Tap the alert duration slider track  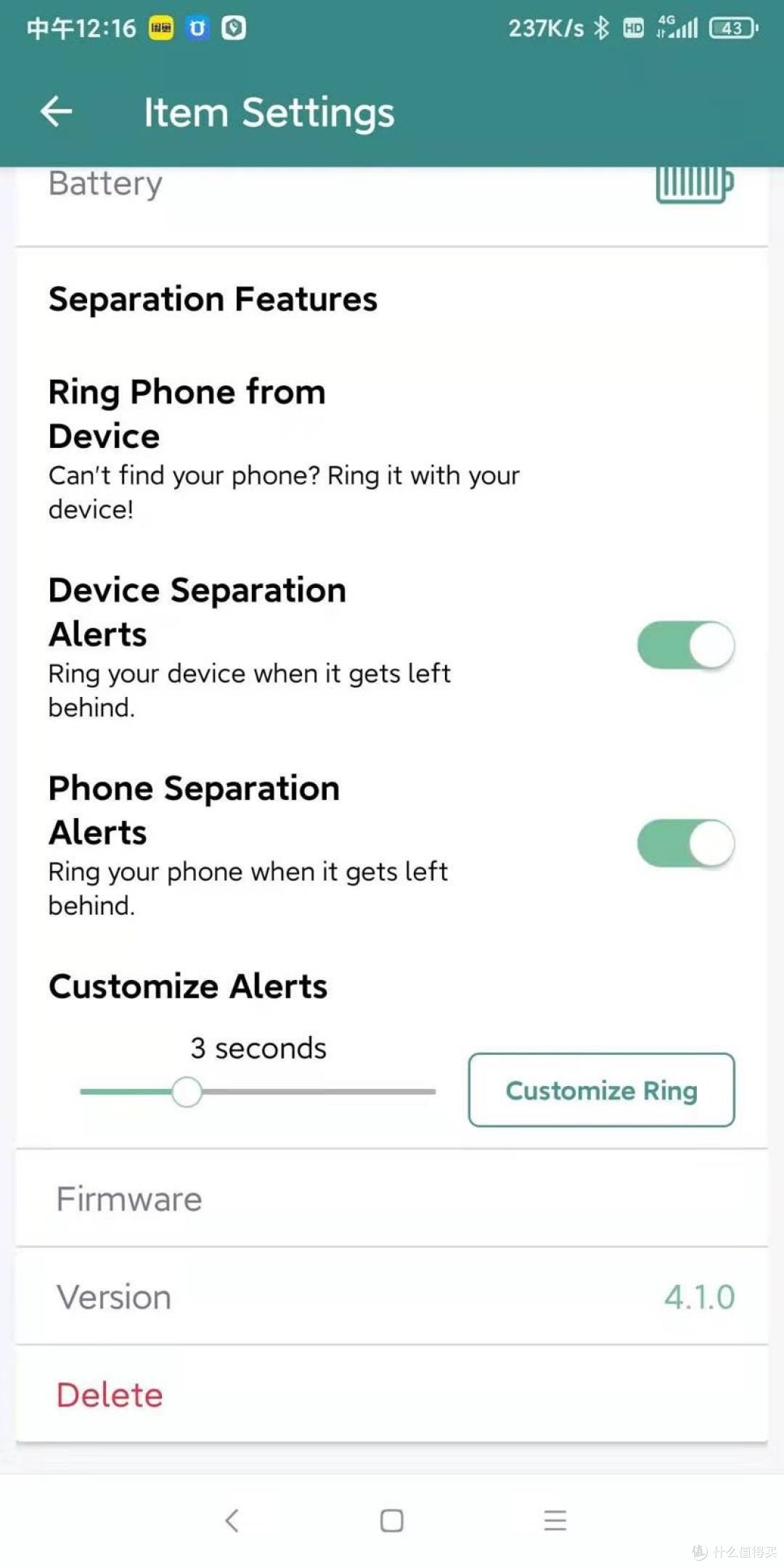click(258, 1091)
